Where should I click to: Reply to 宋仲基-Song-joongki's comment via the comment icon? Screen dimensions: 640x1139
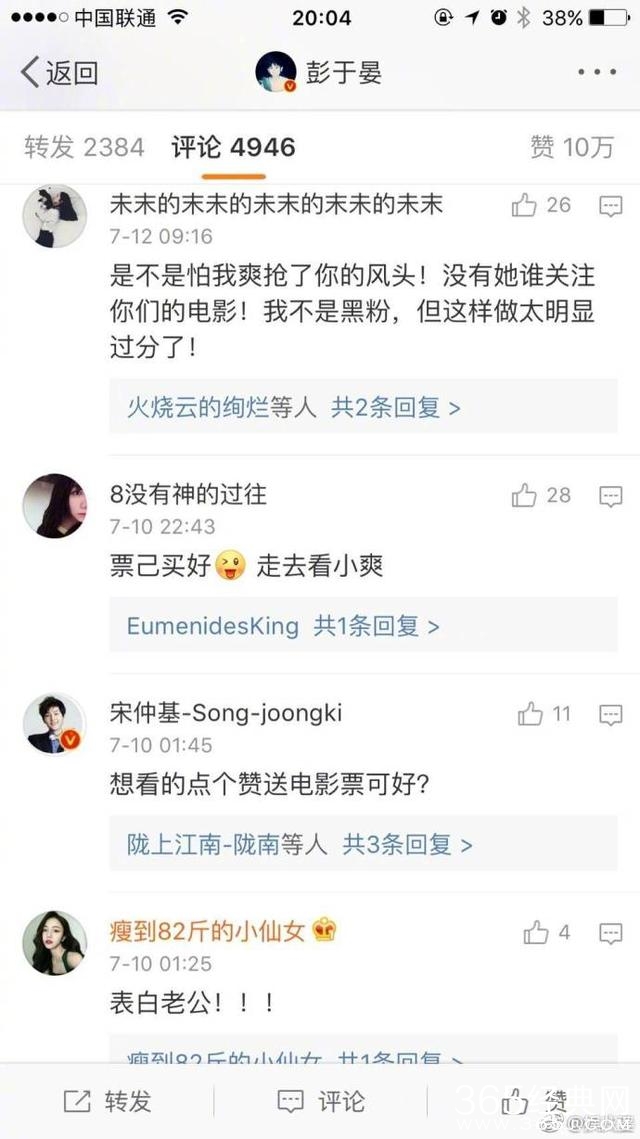[611, 714]
